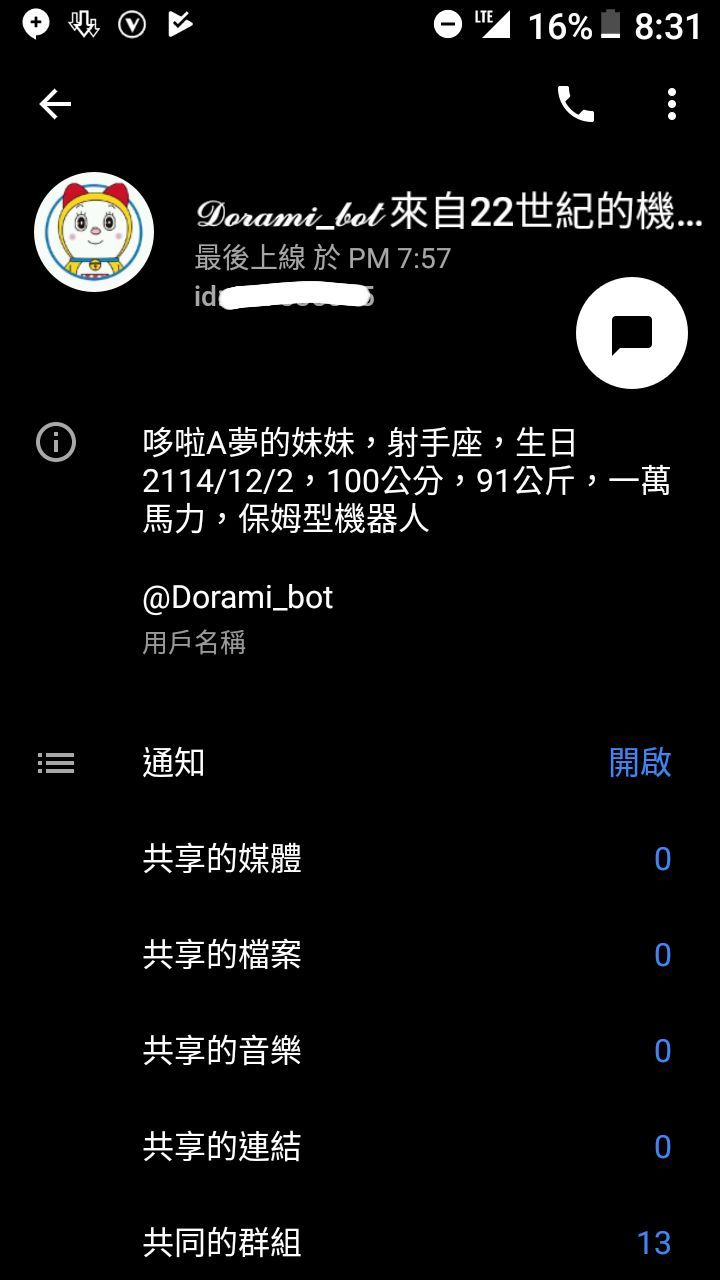Viewport: 720px width, 1280px height.
Task: Start a chat via the message button
Action: tap(632, 334)
